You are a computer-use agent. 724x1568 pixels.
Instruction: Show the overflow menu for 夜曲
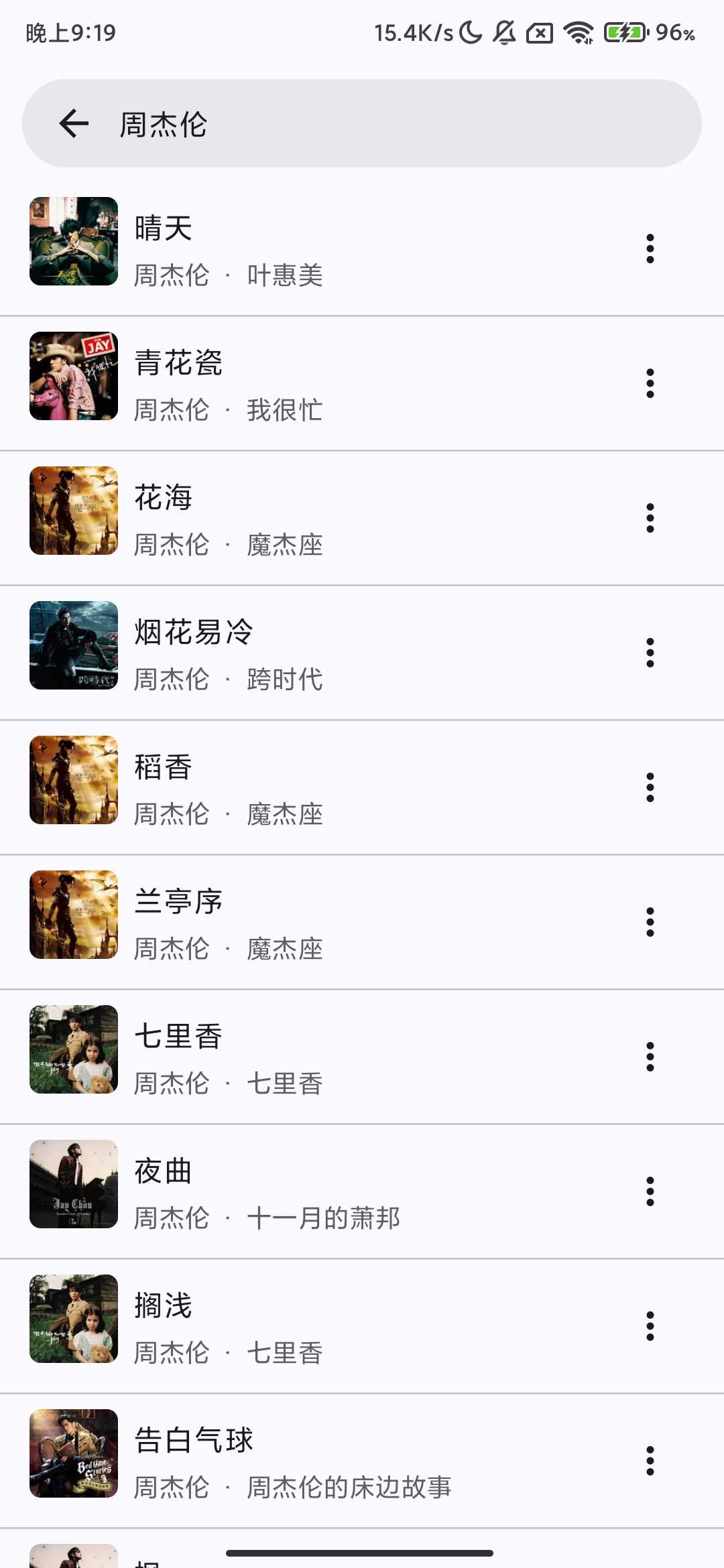coord(650,1191)
